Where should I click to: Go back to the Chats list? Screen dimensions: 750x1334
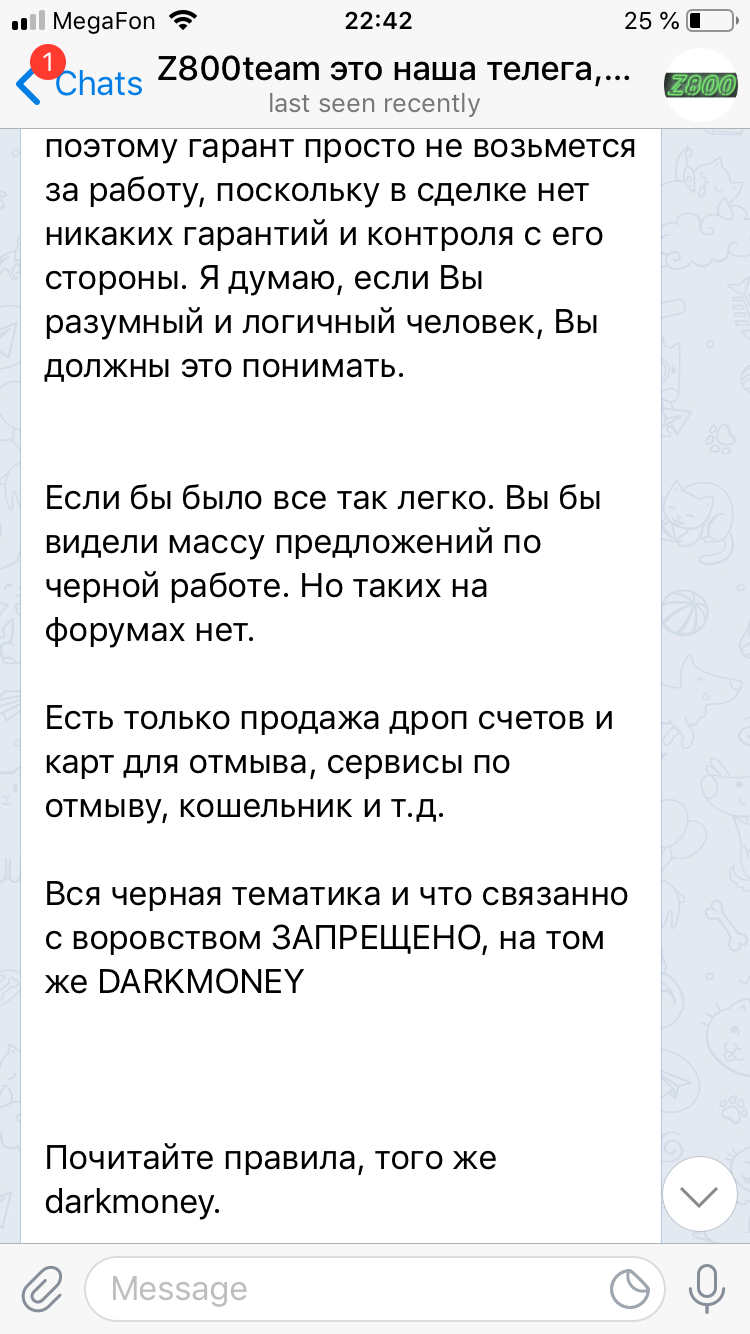point(78,83)
